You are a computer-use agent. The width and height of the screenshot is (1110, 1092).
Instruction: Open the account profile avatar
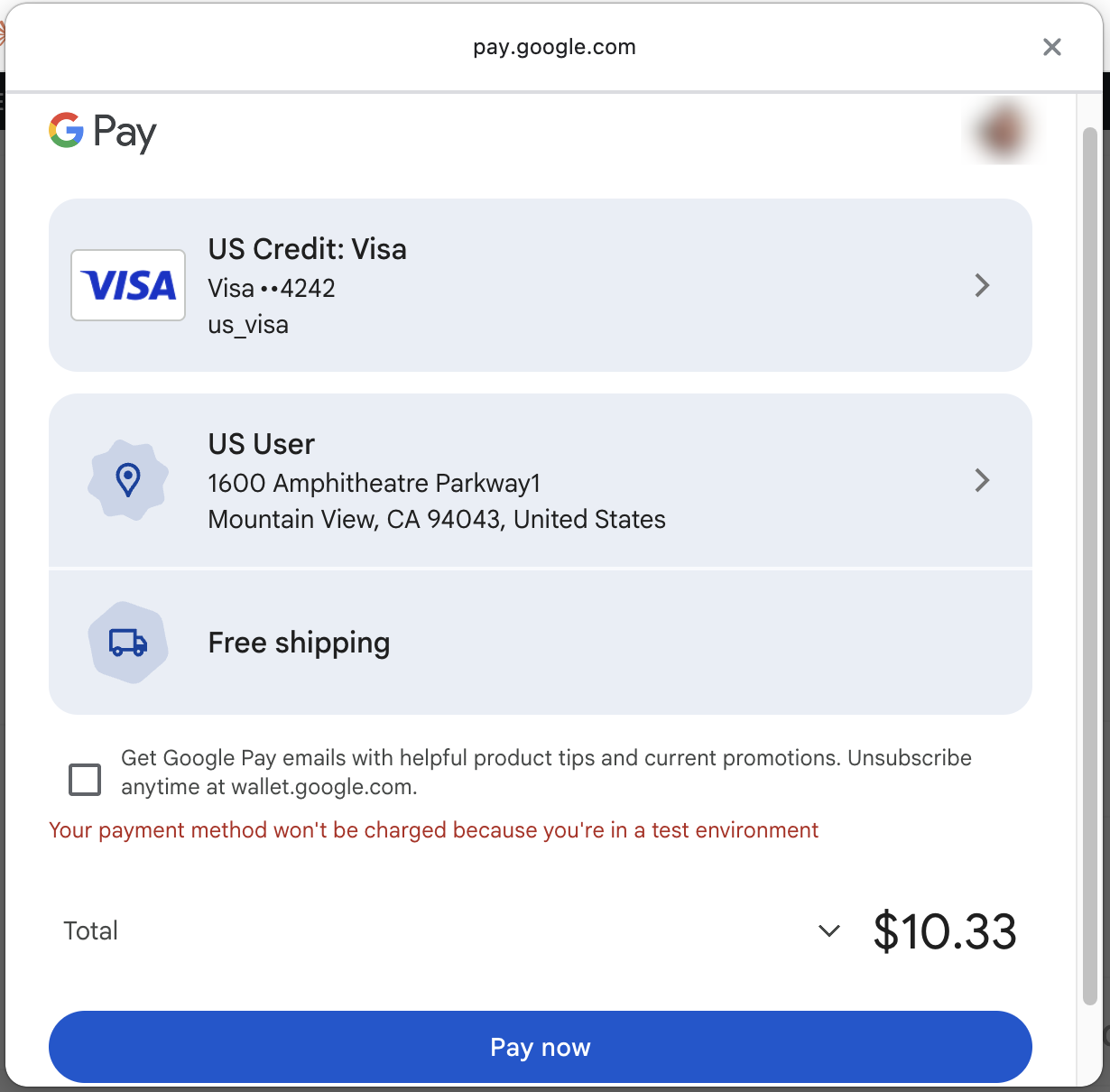point(1002,133)
